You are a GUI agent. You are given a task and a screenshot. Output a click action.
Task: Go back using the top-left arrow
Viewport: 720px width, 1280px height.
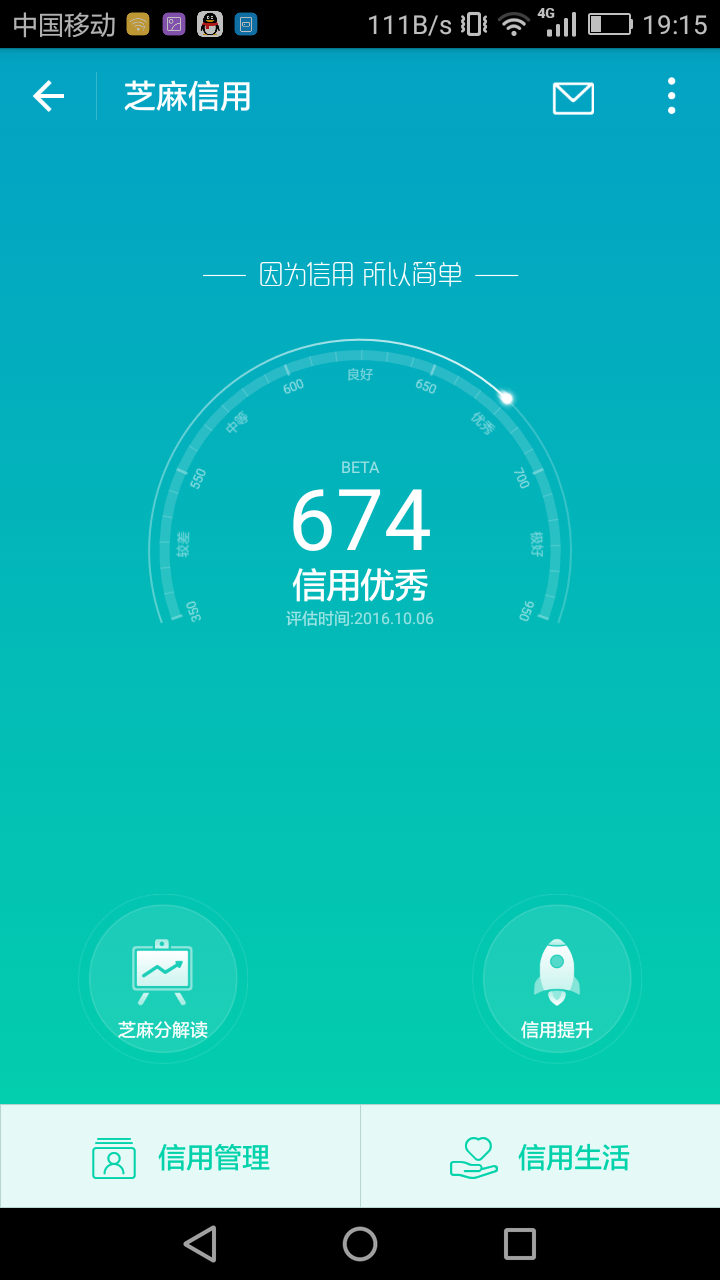(48, 96)
